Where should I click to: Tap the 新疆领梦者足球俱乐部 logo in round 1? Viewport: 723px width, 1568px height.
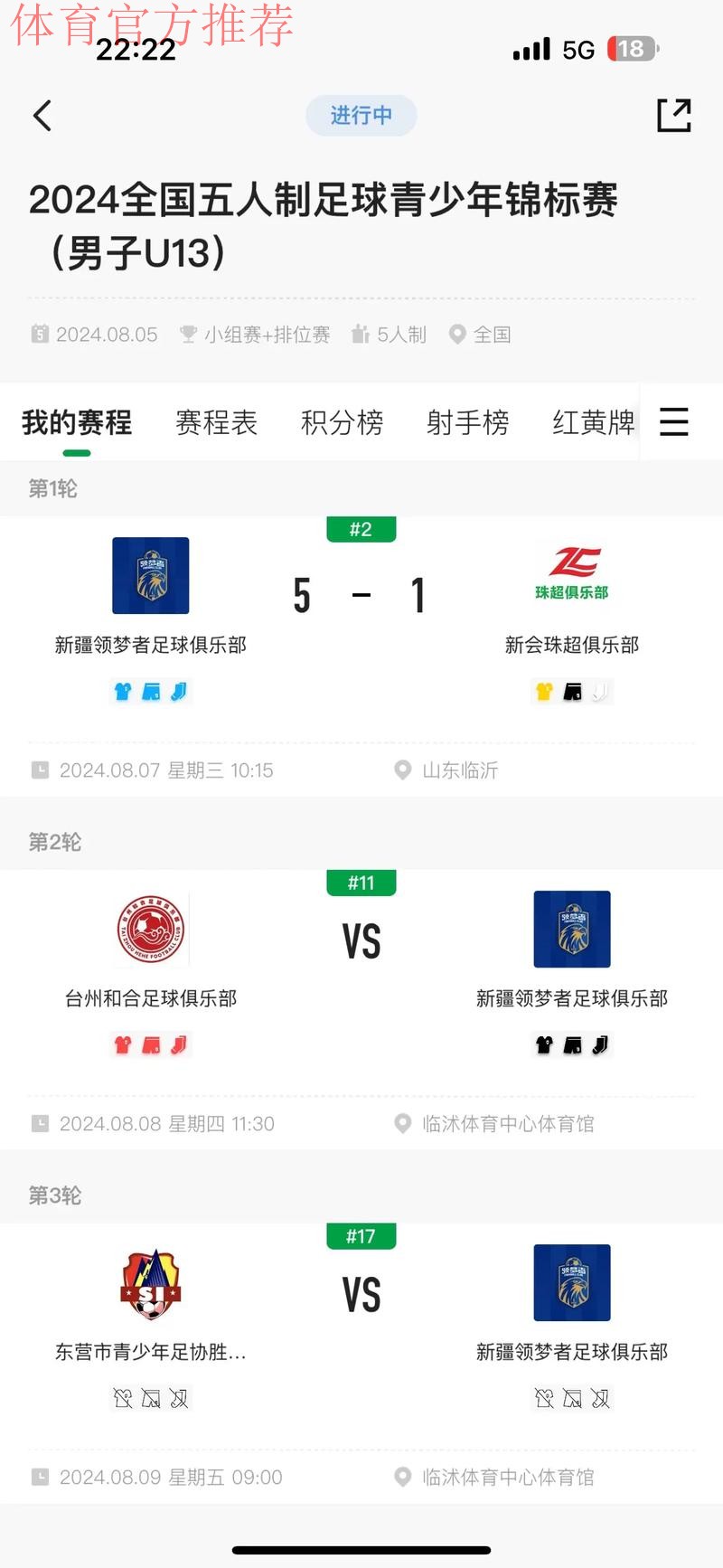tap(150, 576)
